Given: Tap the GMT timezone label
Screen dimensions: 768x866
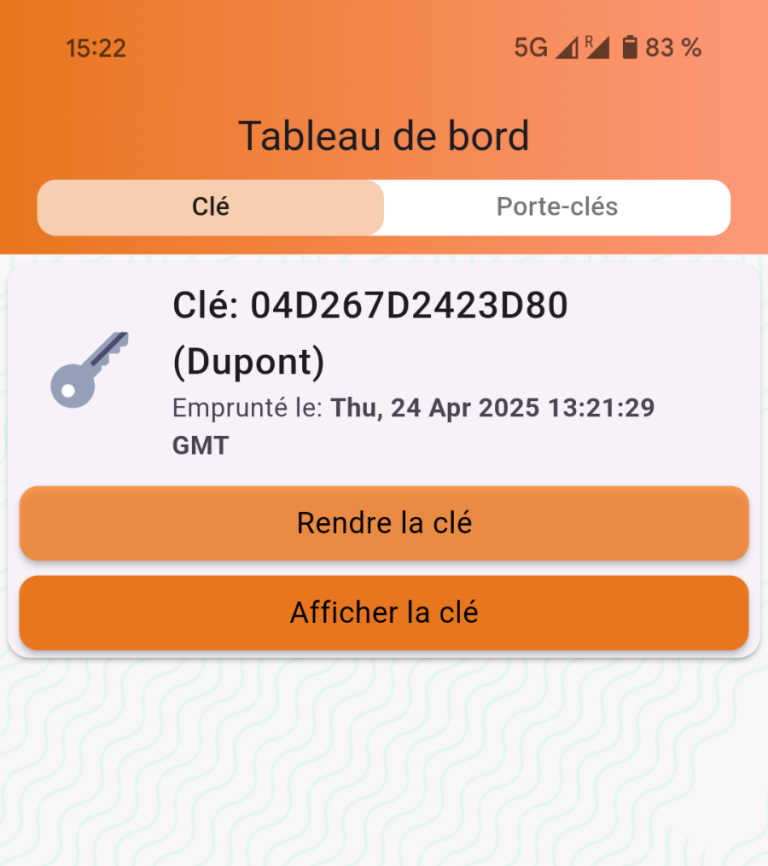Looking at the screenshot, I should (x=199, y=445).
